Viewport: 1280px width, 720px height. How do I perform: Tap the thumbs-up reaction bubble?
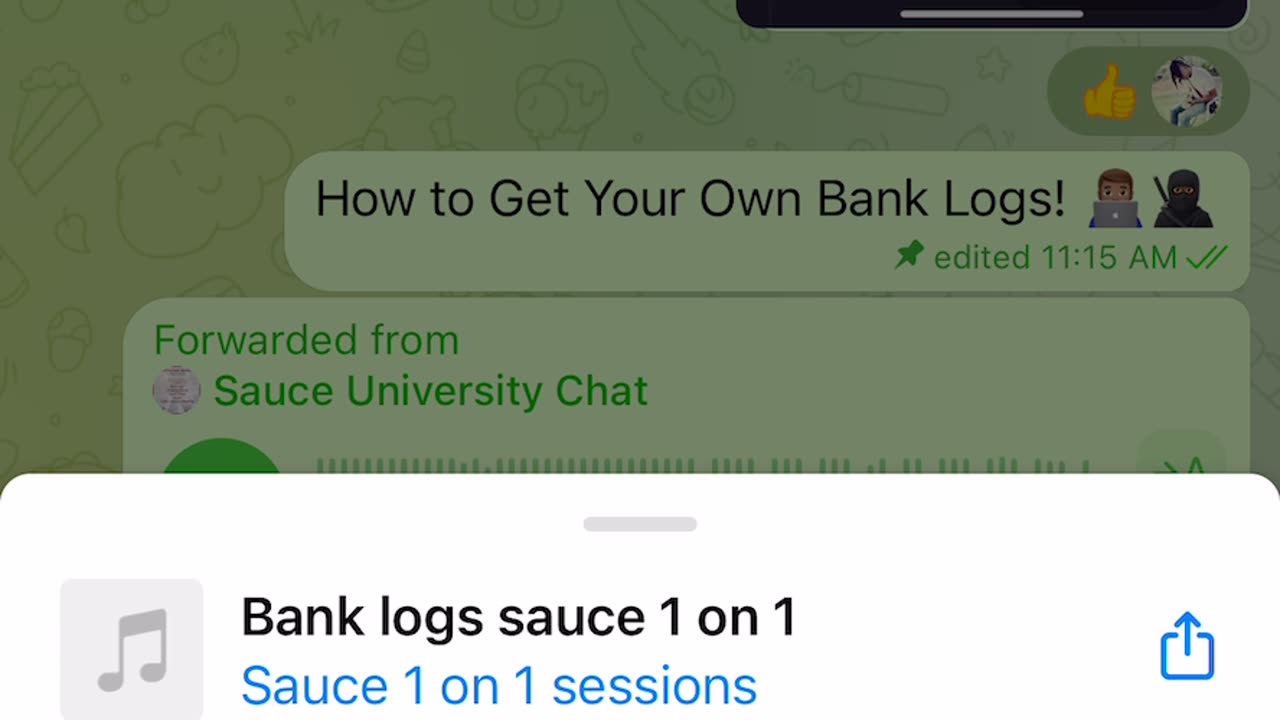pos(1110,94)
